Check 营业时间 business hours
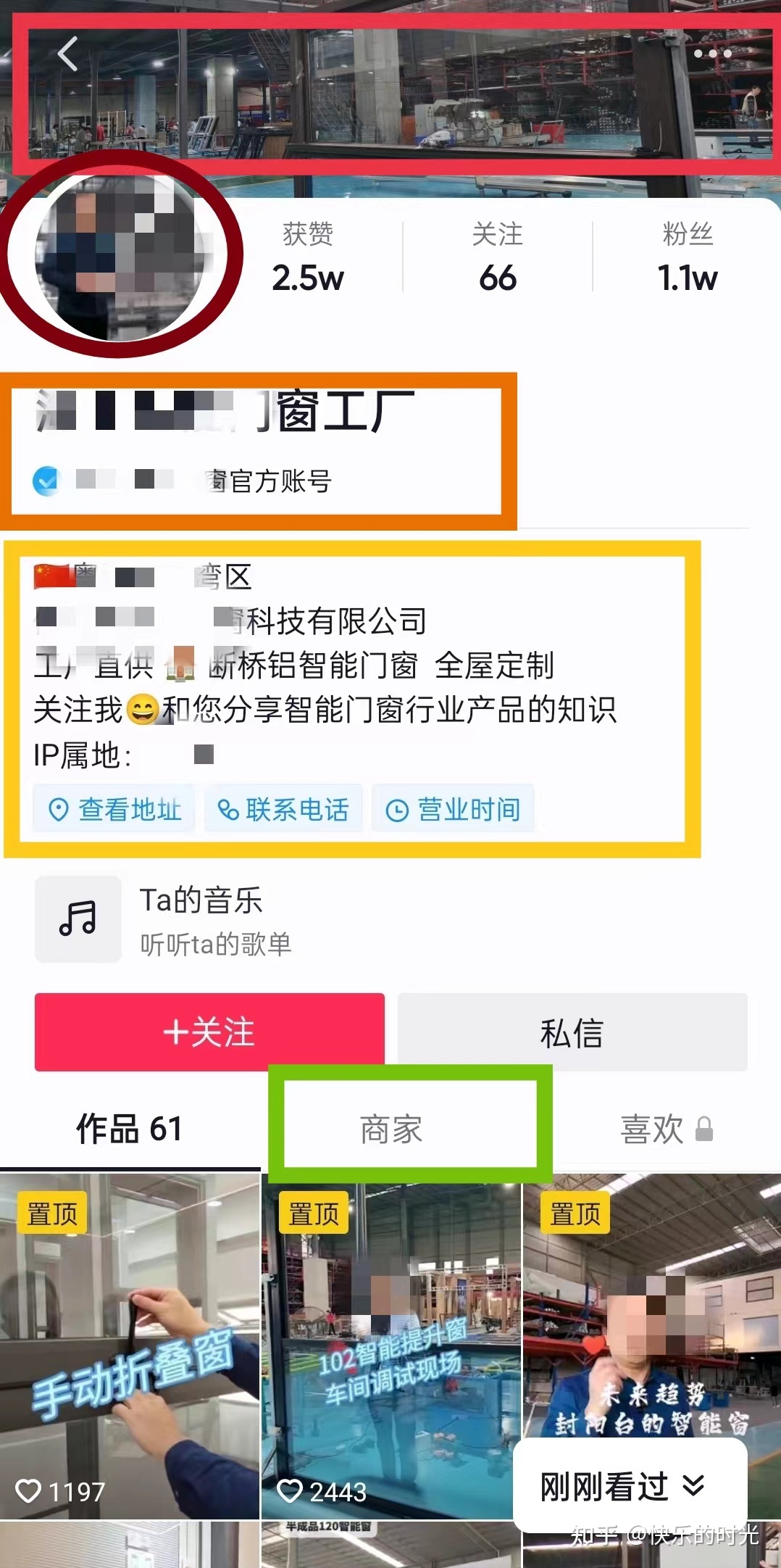Screen dimensions: 781x1568 453,809
